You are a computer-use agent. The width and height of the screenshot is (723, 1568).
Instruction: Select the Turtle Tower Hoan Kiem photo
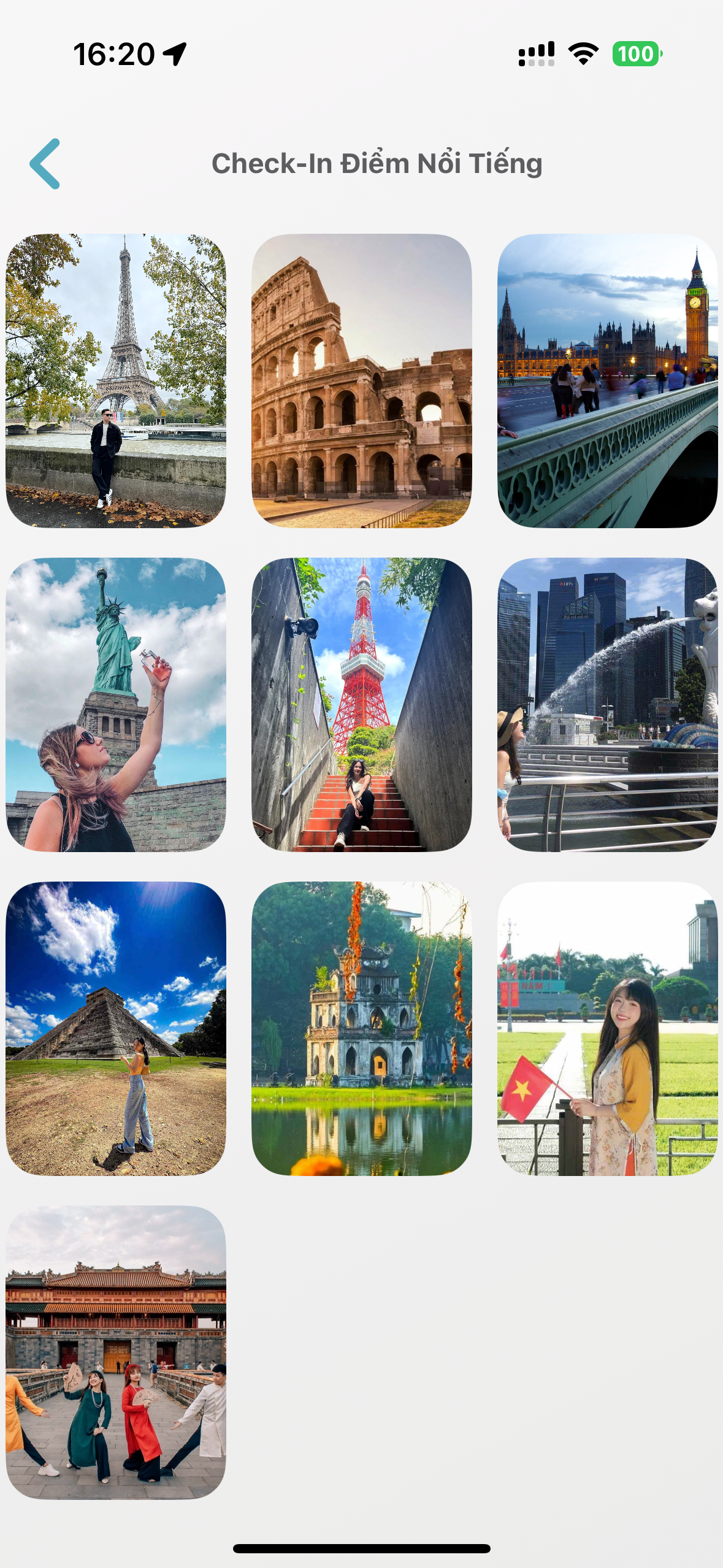point(361,1037)
